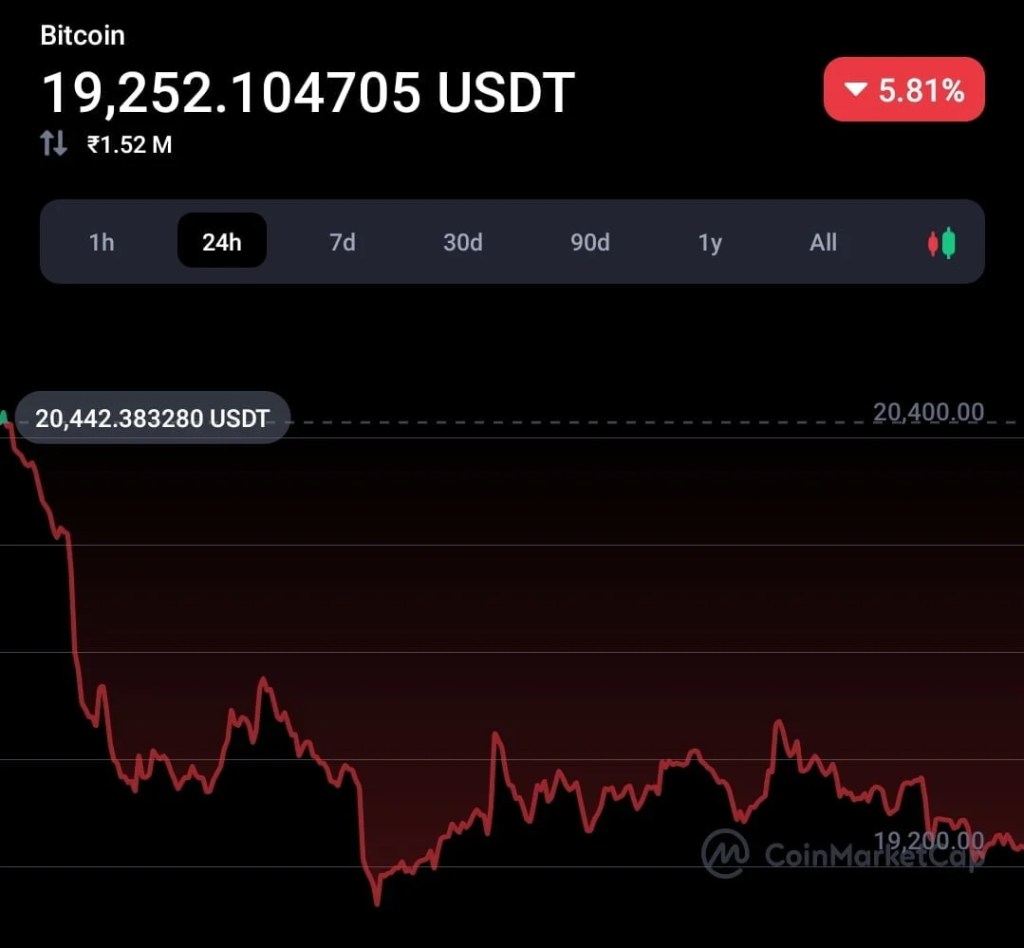This screenshot has height=948, width=1024.
Task: Change the chart range to 1y
Action: click(710, 243)
